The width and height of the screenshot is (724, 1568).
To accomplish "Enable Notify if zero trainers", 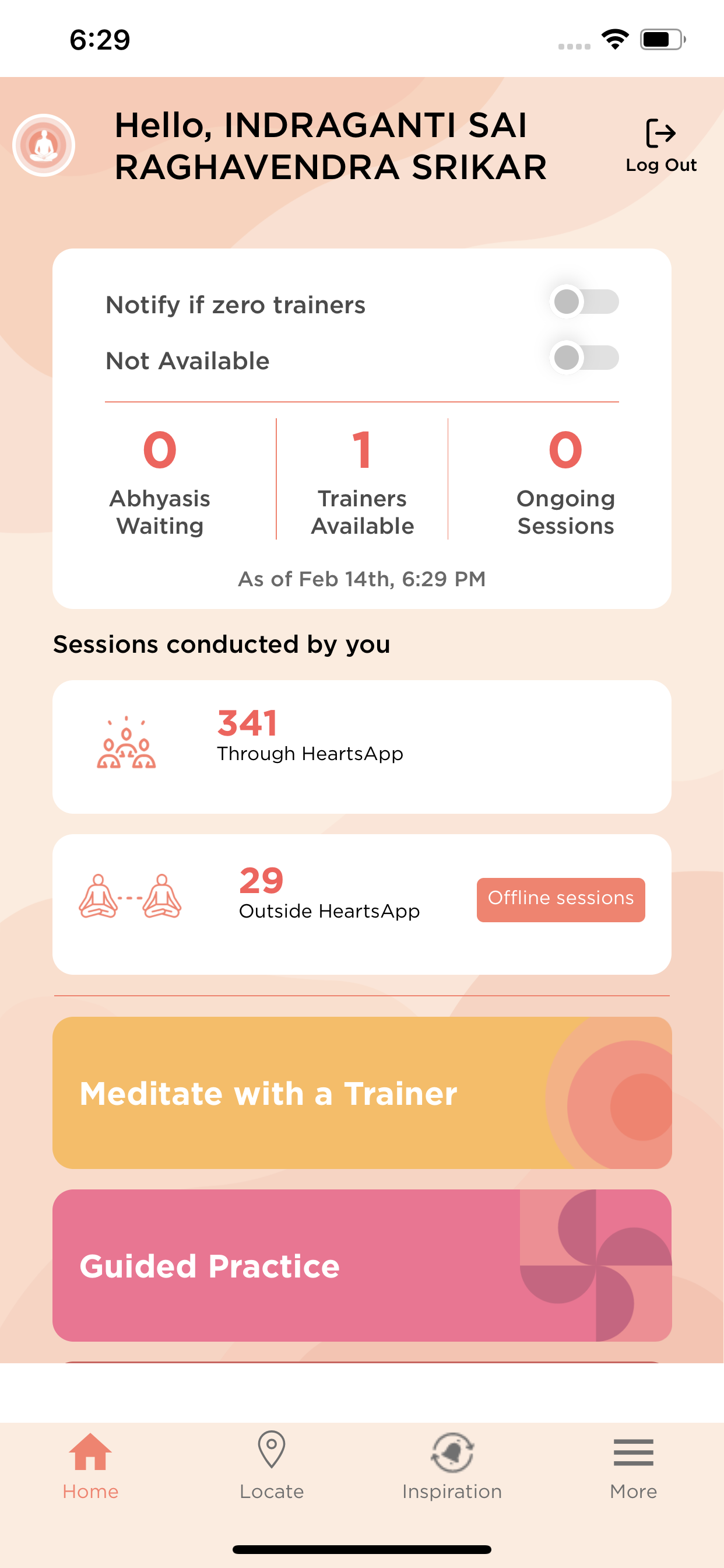I will point(584,302).
